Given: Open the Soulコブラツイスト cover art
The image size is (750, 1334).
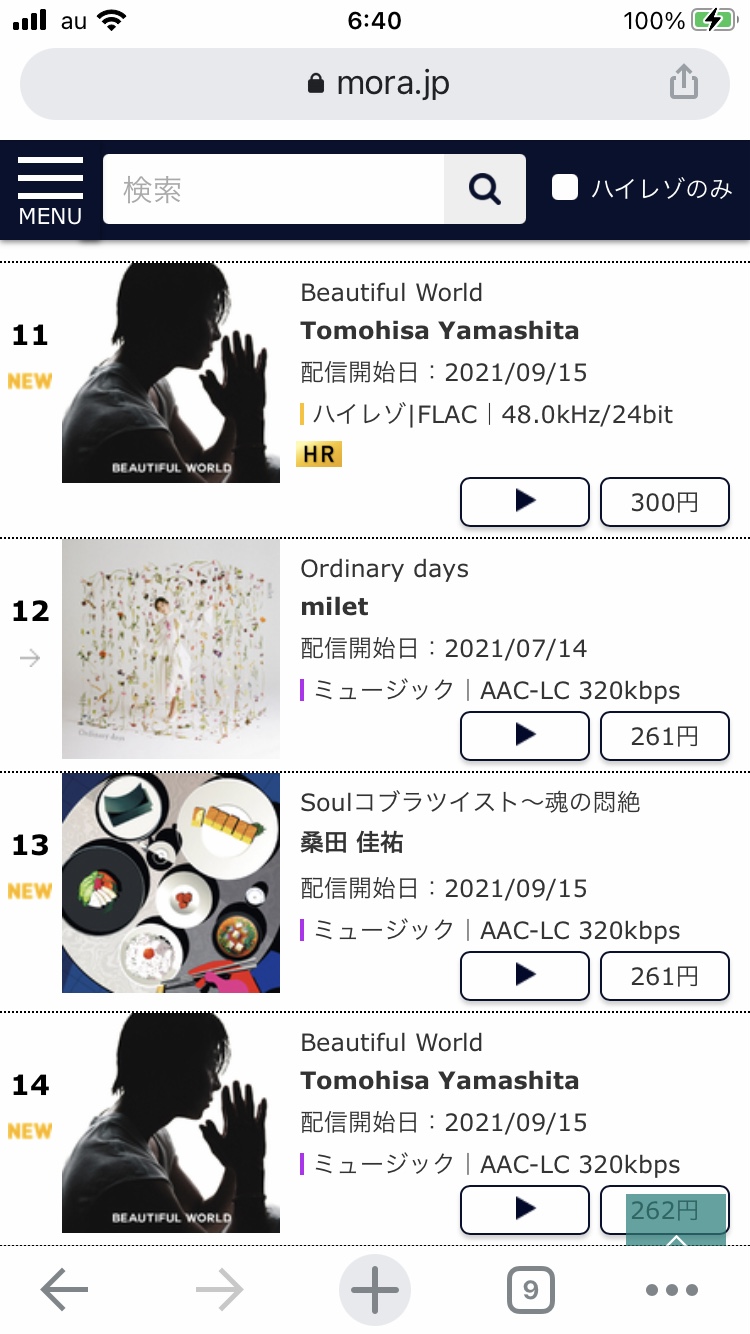Looking at the screenshot, I should pos(171,883).
